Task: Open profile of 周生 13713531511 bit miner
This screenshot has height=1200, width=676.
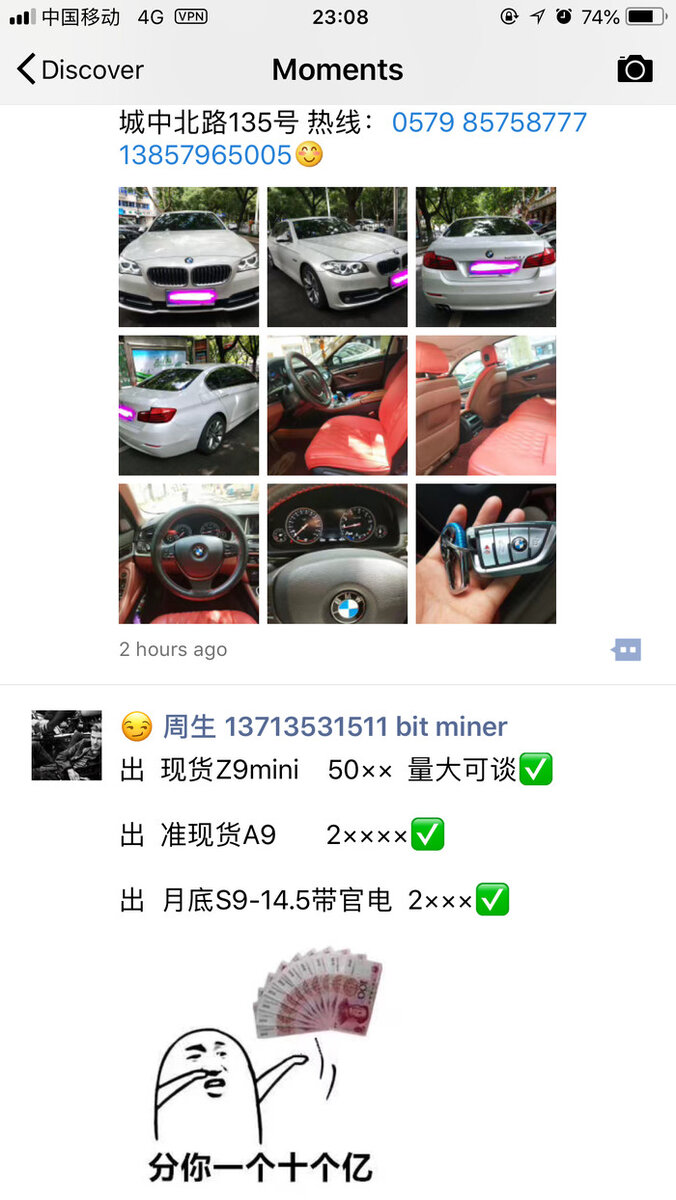Action: pos(335,726)
